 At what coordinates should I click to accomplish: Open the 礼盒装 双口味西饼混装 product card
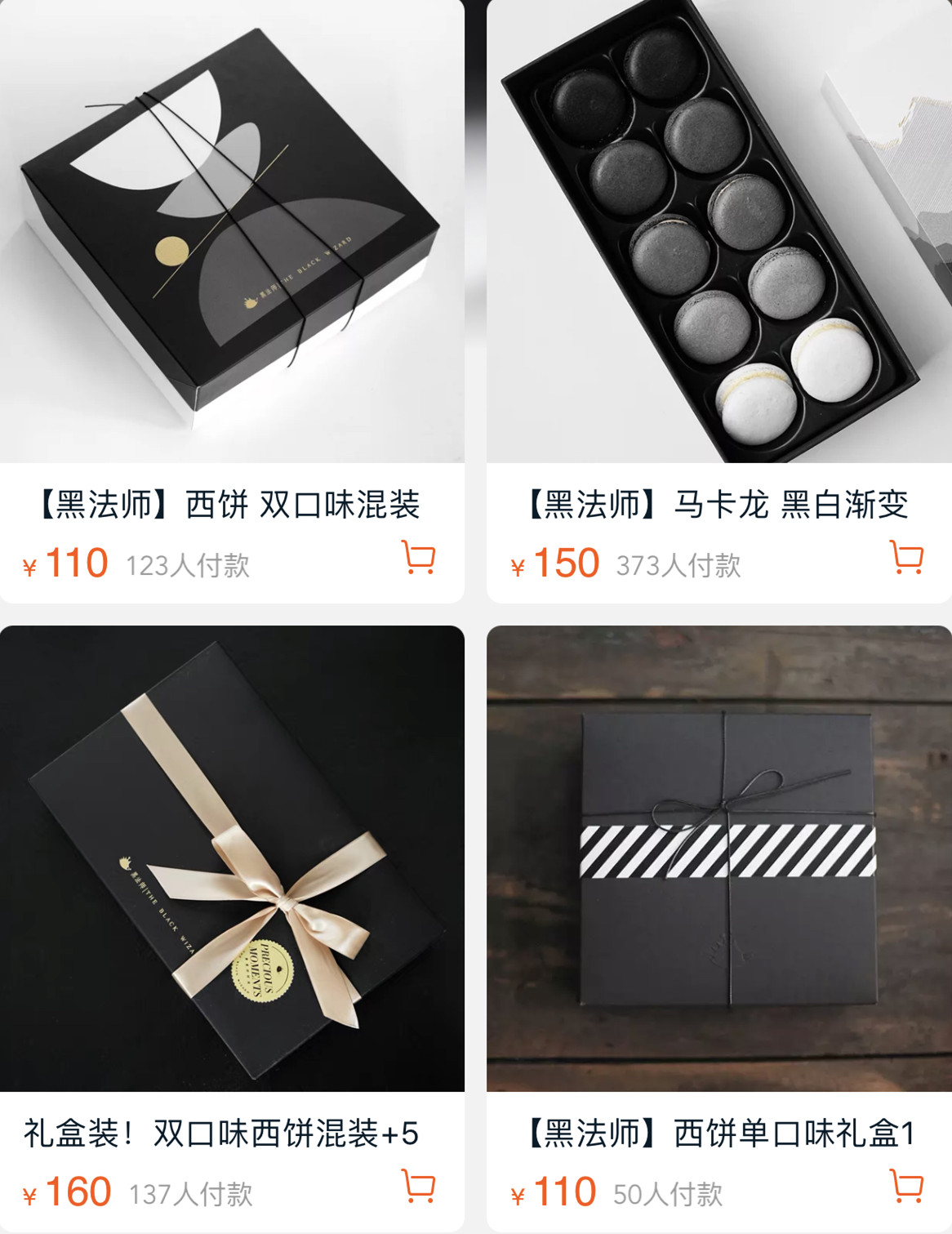click(231, 858)
